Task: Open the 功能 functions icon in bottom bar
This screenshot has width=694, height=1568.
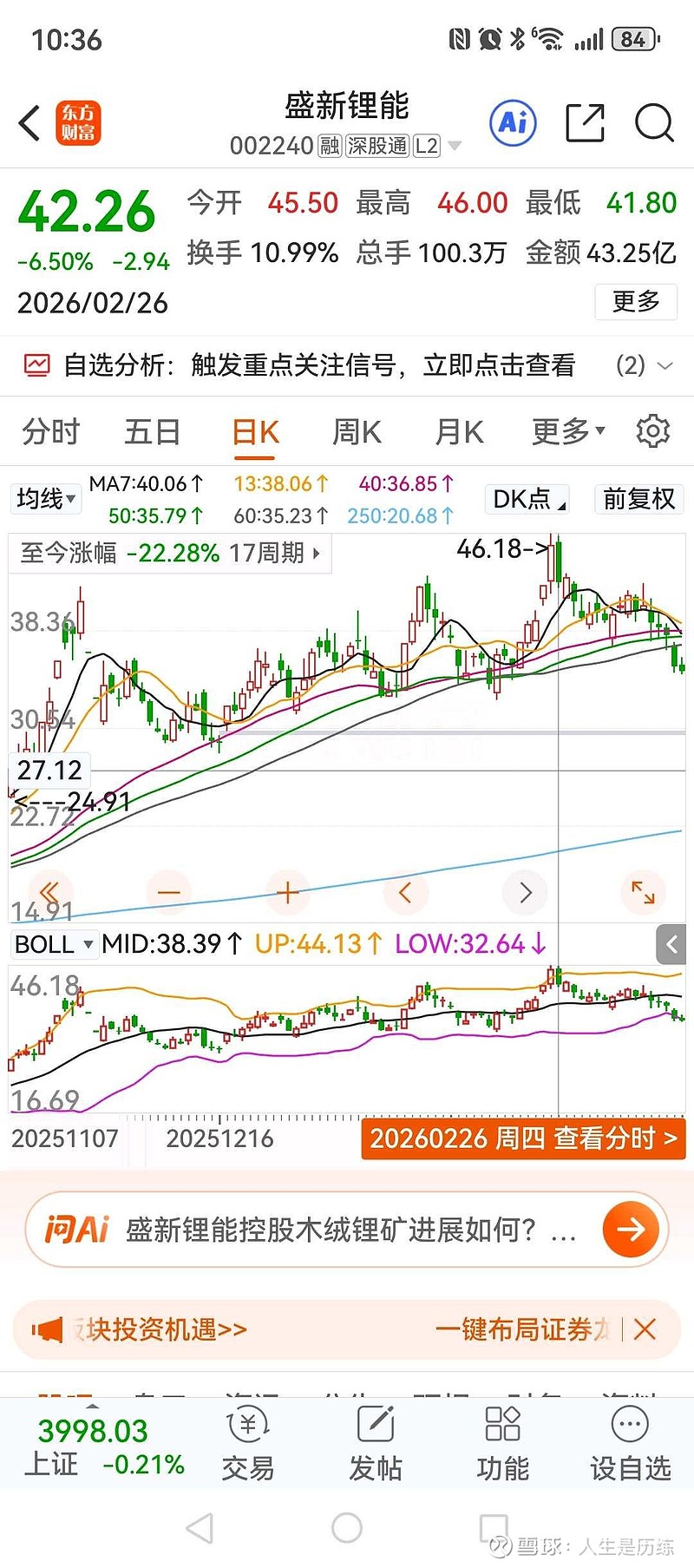Action: click(x=502, y=1440)
